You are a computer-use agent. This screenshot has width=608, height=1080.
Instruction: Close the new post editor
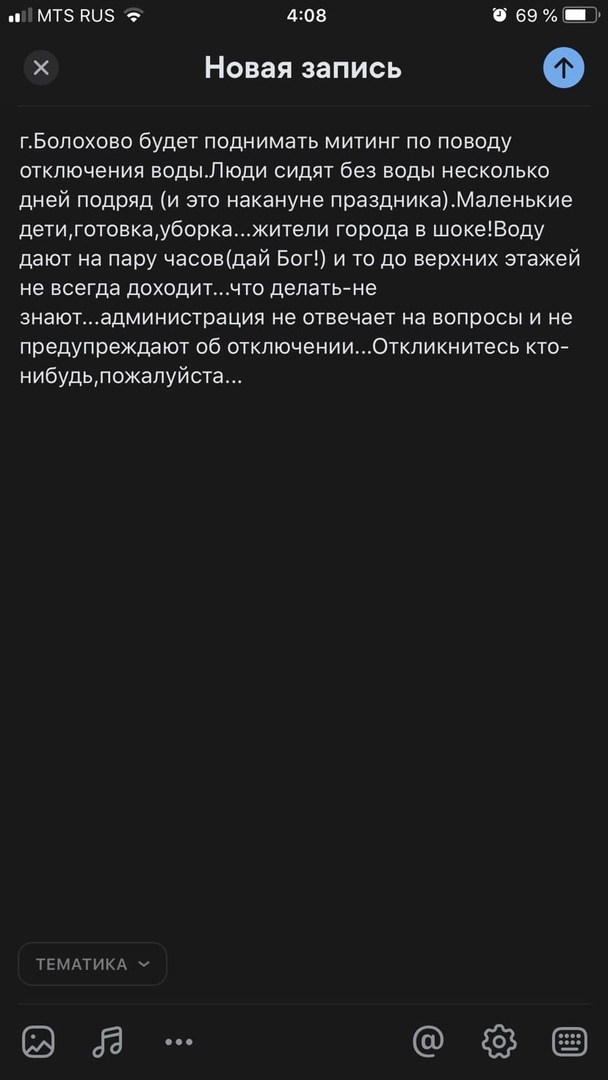point(41,68)
